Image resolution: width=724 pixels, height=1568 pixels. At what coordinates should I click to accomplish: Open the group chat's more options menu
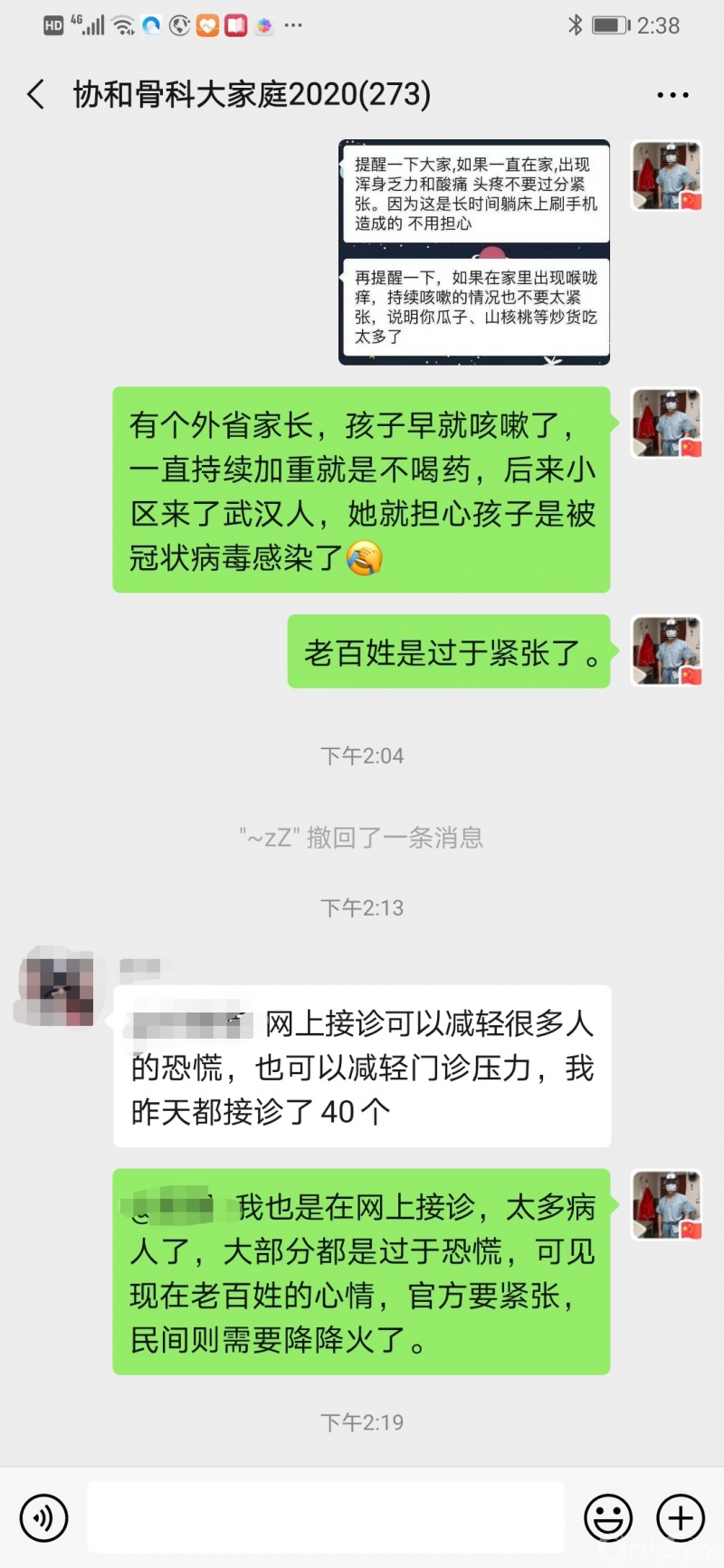pyautogui.click(x=672, y=95)
